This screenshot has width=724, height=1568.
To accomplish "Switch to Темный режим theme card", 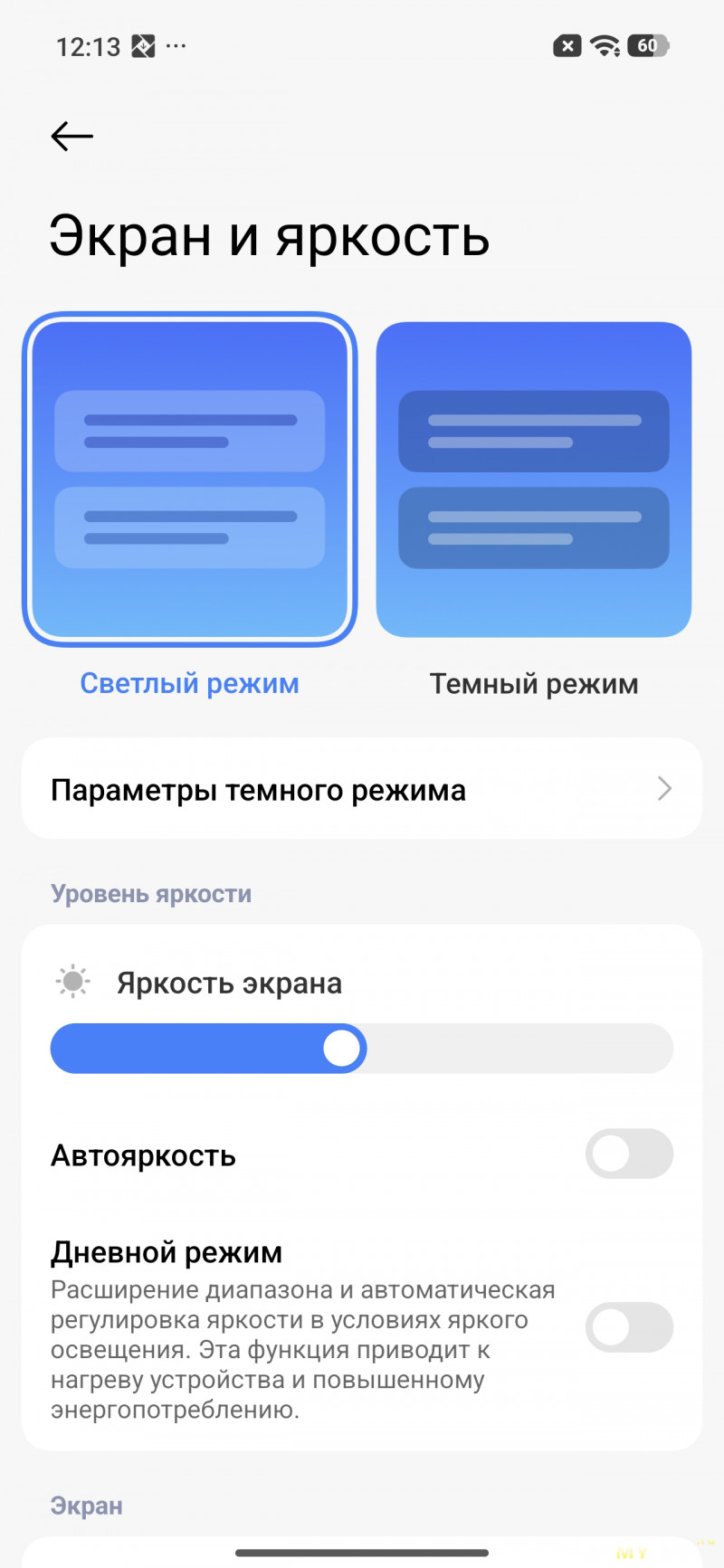I will [534, 480].
